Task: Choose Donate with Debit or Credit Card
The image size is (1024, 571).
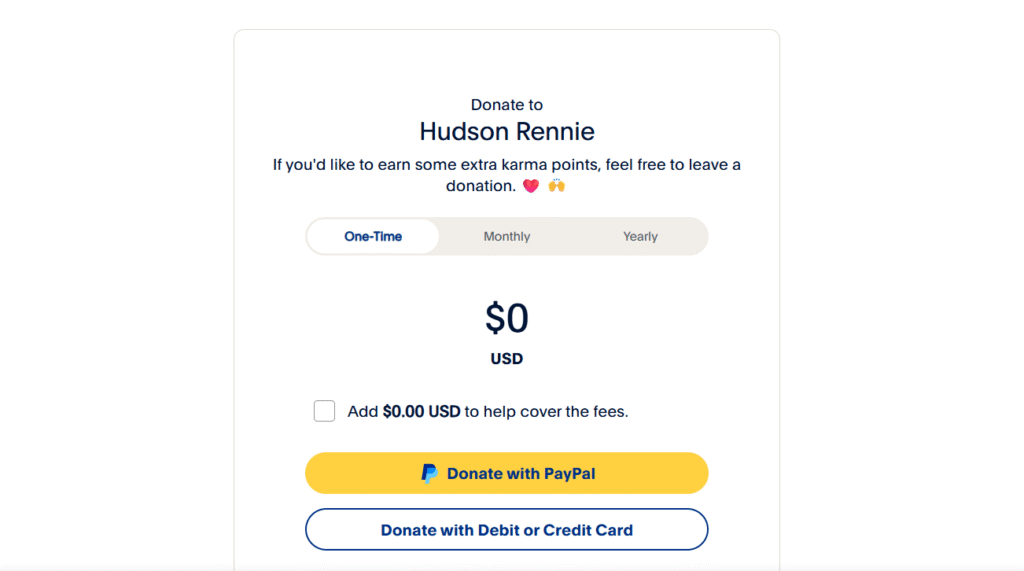Action: click(x=507, y=530)
